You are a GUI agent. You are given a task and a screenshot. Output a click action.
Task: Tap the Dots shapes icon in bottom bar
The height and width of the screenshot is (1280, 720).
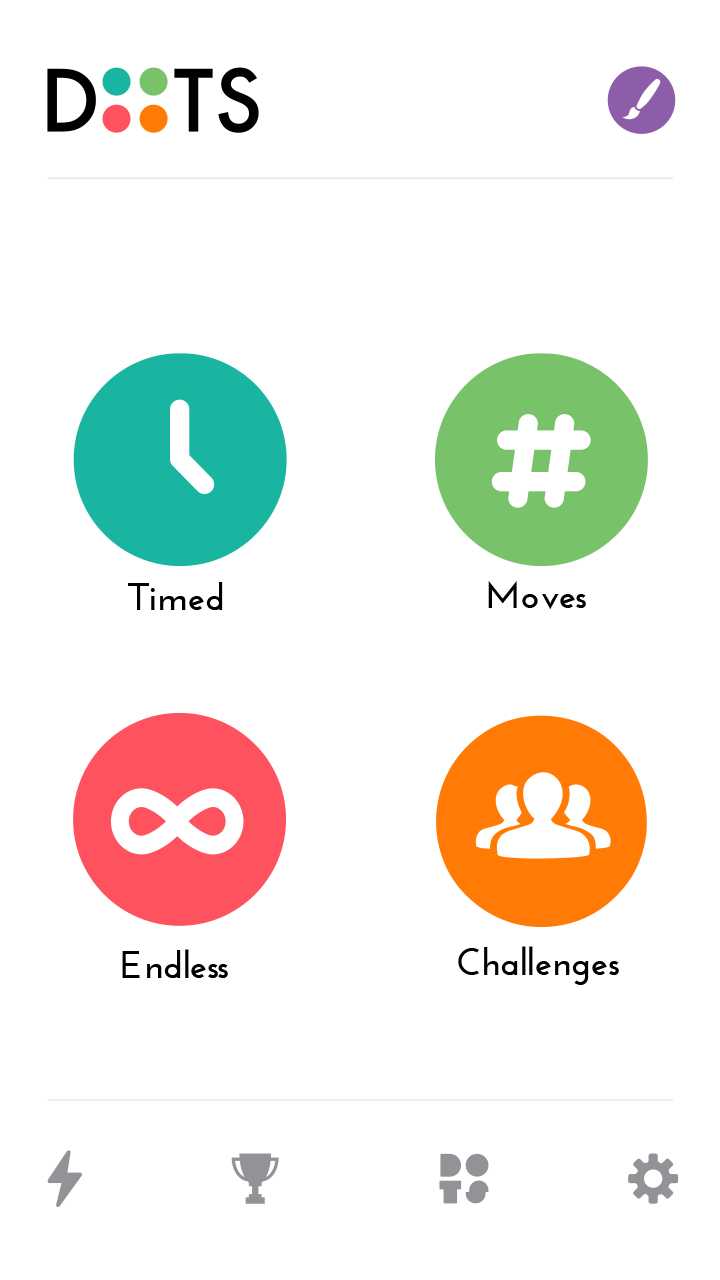(464, 1178)
